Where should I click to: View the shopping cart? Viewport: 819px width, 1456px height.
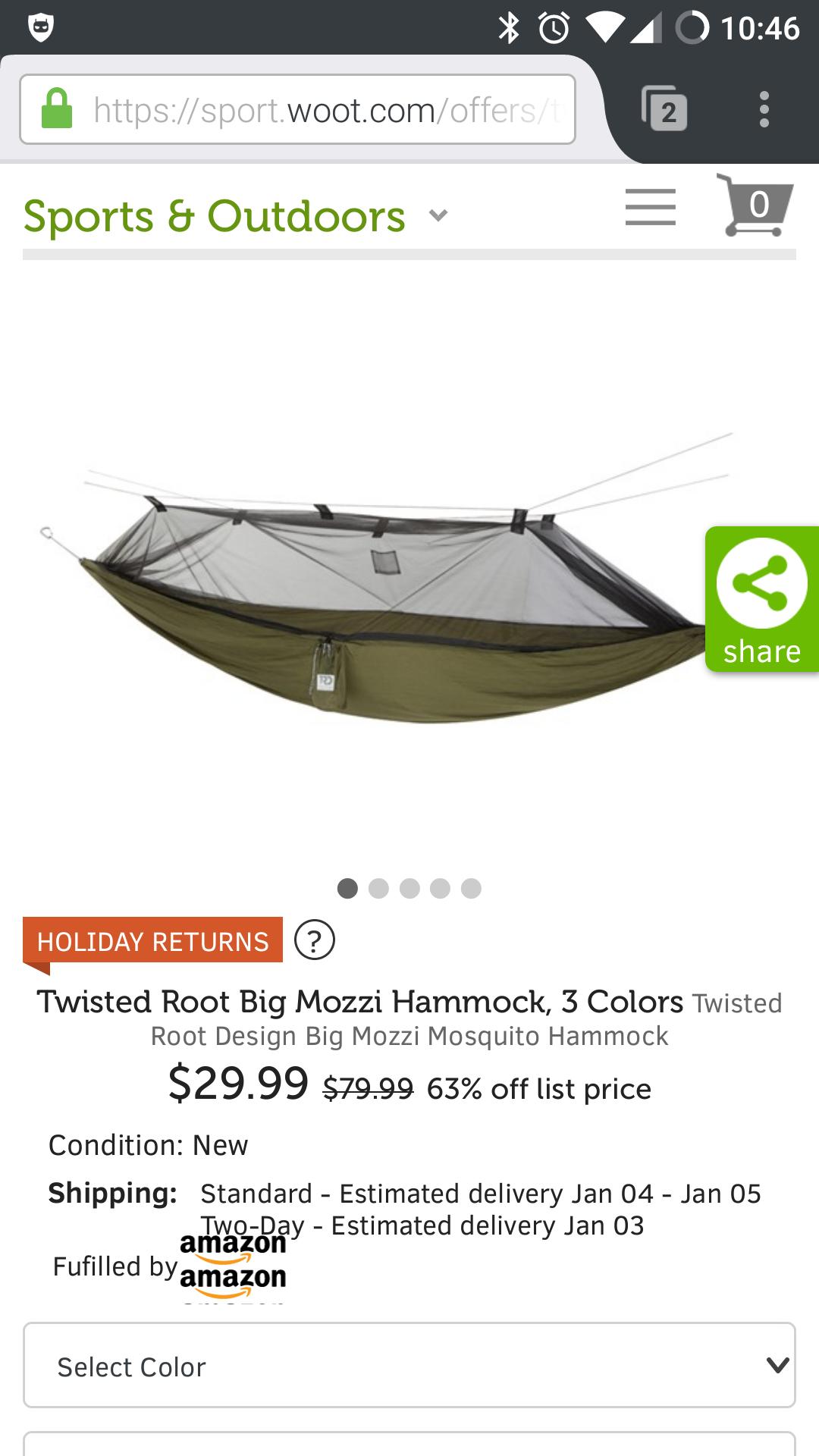[x=755, y=205]
